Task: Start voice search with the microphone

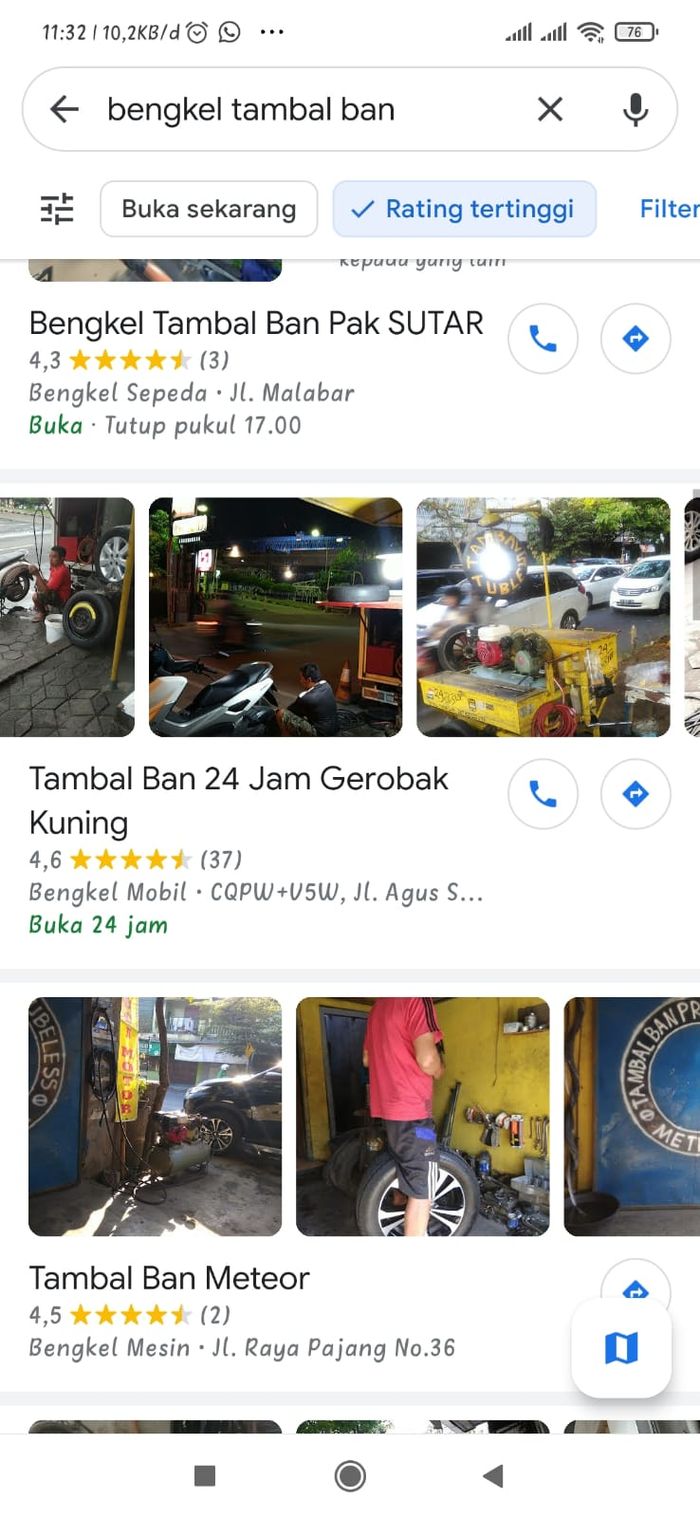Action: pos(635,109)
